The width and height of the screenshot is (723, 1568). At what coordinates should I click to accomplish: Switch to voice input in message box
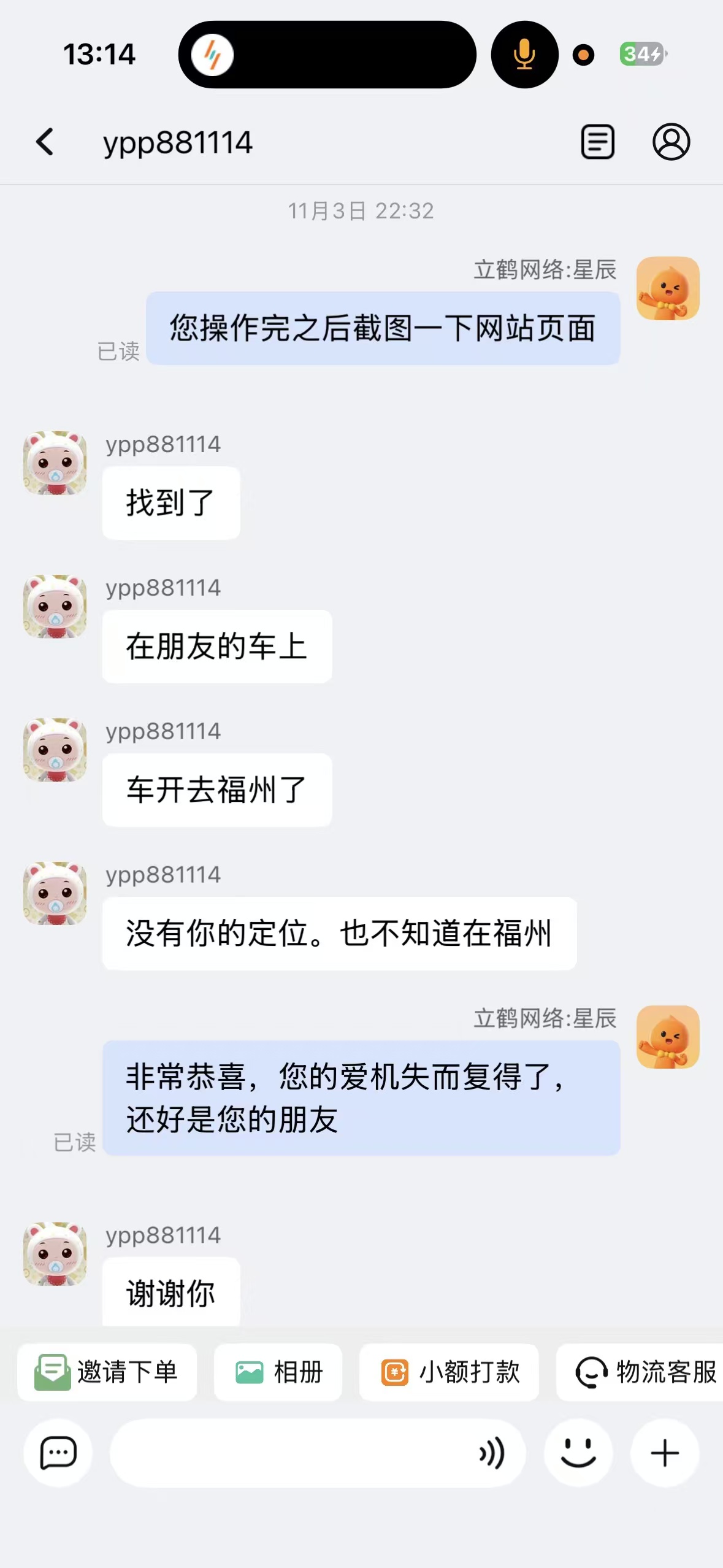[x=492, y=1453]
